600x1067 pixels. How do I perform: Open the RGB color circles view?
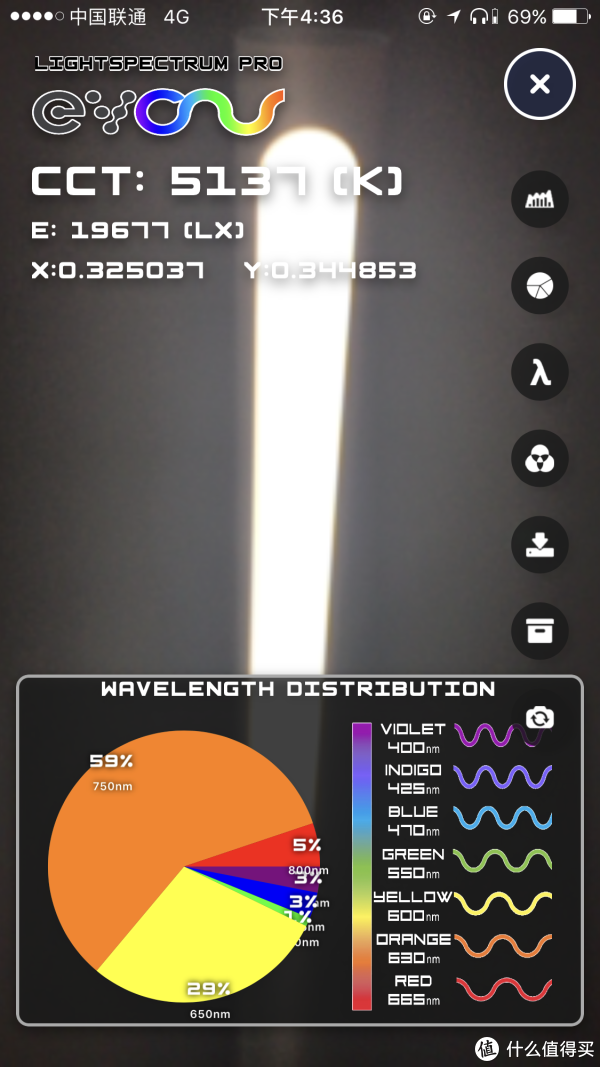(540, 459)
